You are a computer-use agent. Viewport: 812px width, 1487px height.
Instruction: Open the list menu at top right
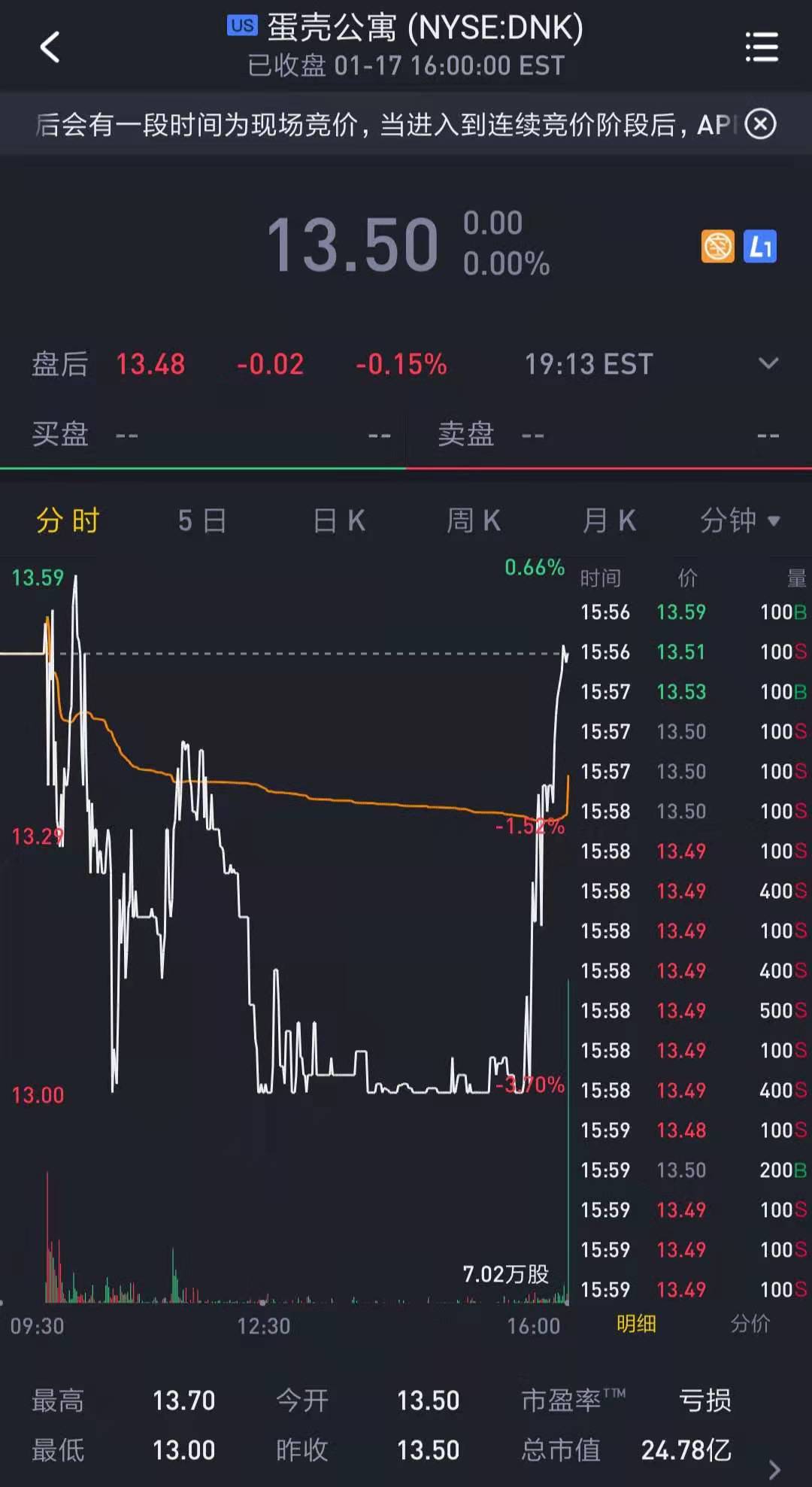click(x=761, y=47)
